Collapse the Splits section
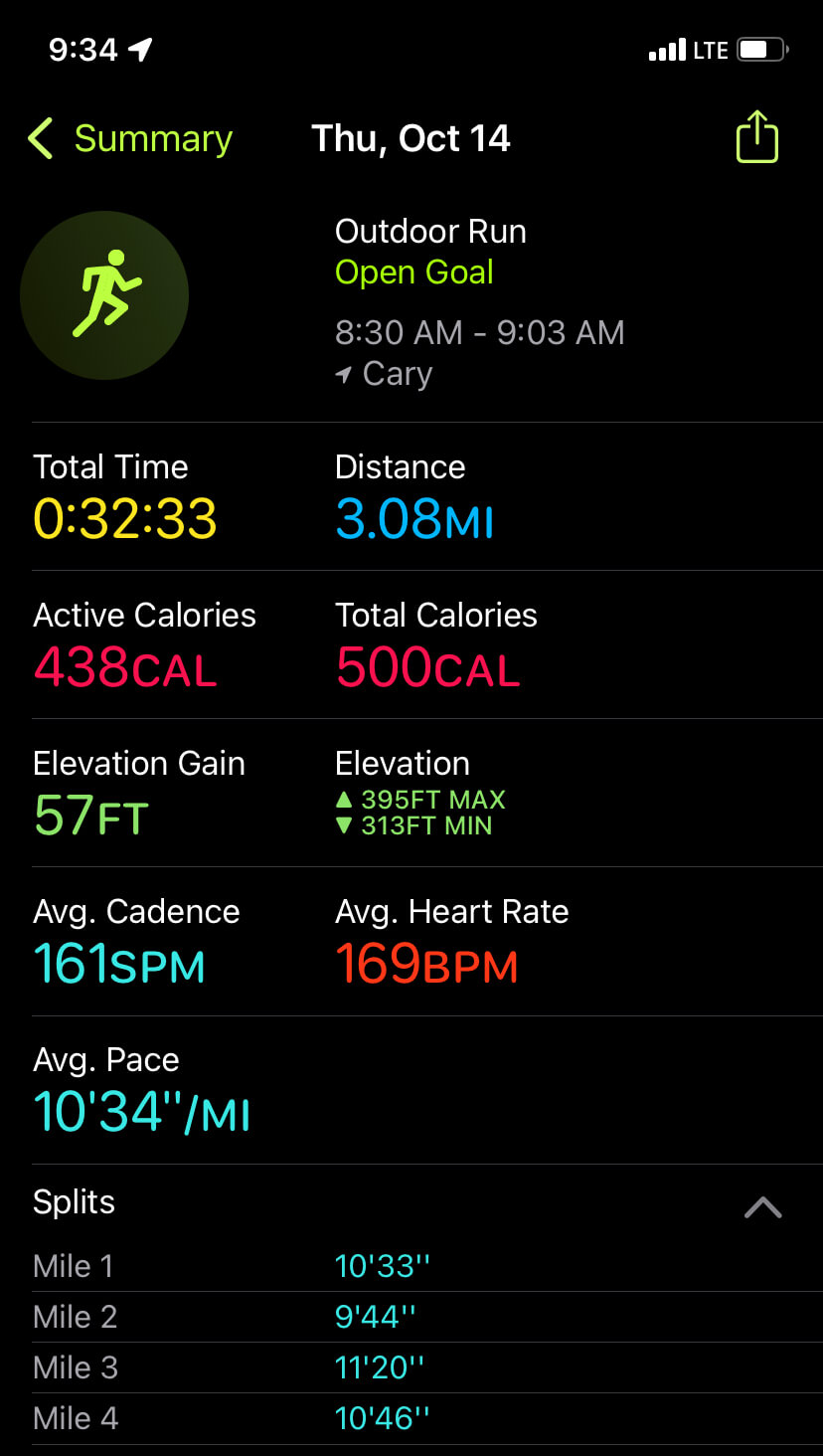The image size is (823, 1456). pyautogui.click(x=762, y=1207)
